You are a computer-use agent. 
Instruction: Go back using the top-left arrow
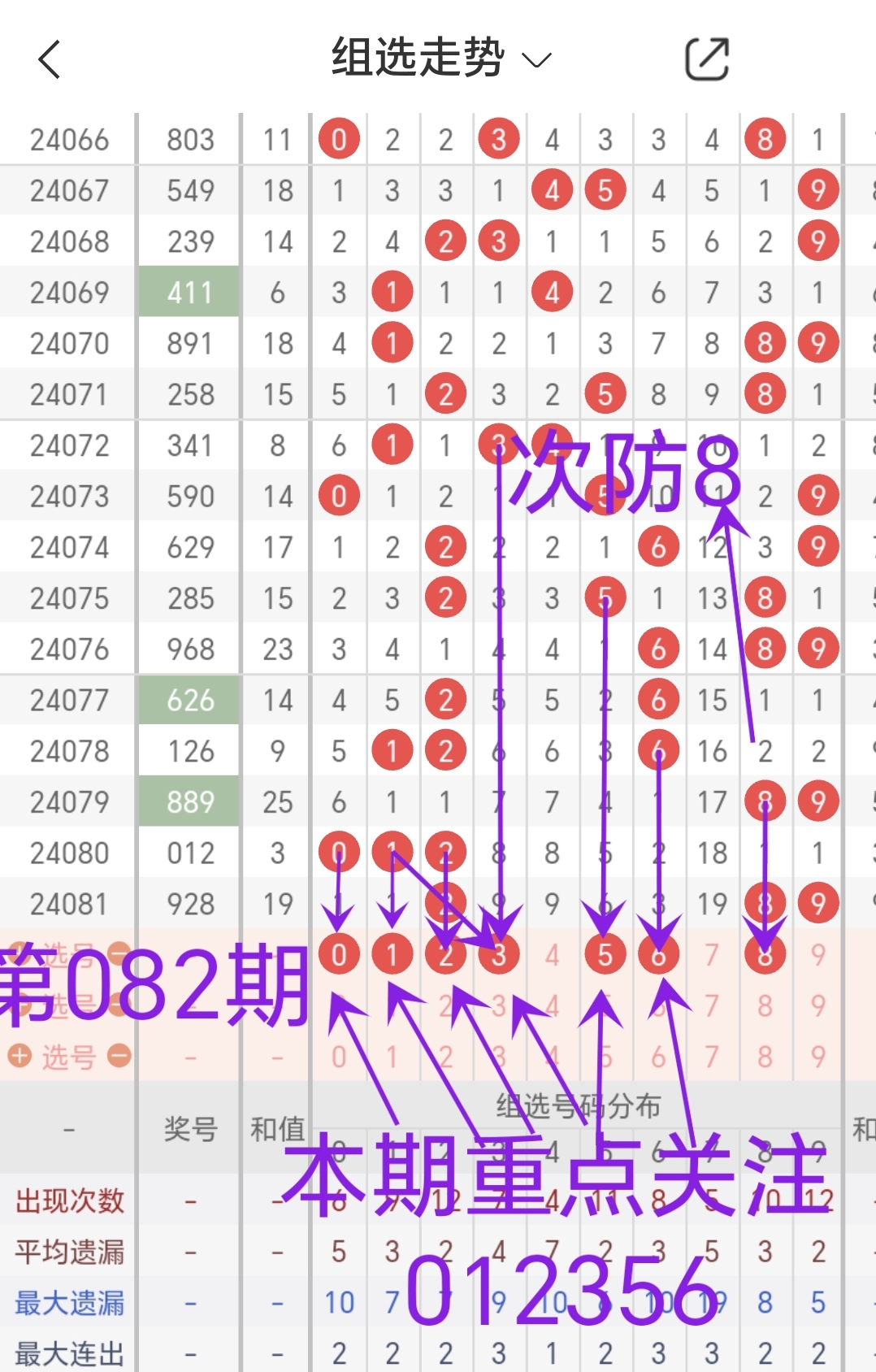(x=50, y=59)
